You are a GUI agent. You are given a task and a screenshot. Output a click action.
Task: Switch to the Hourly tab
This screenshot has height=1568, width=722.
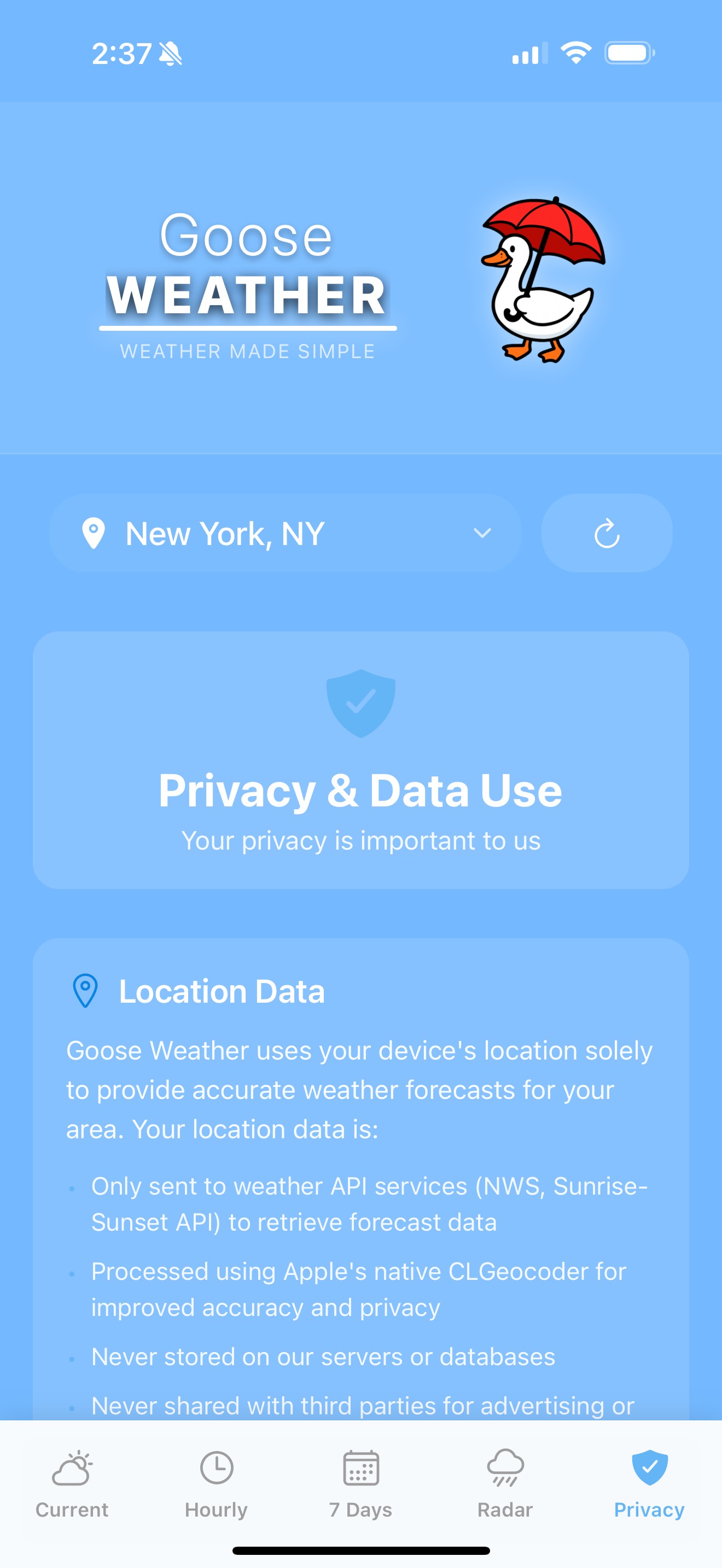(216, 1484)
